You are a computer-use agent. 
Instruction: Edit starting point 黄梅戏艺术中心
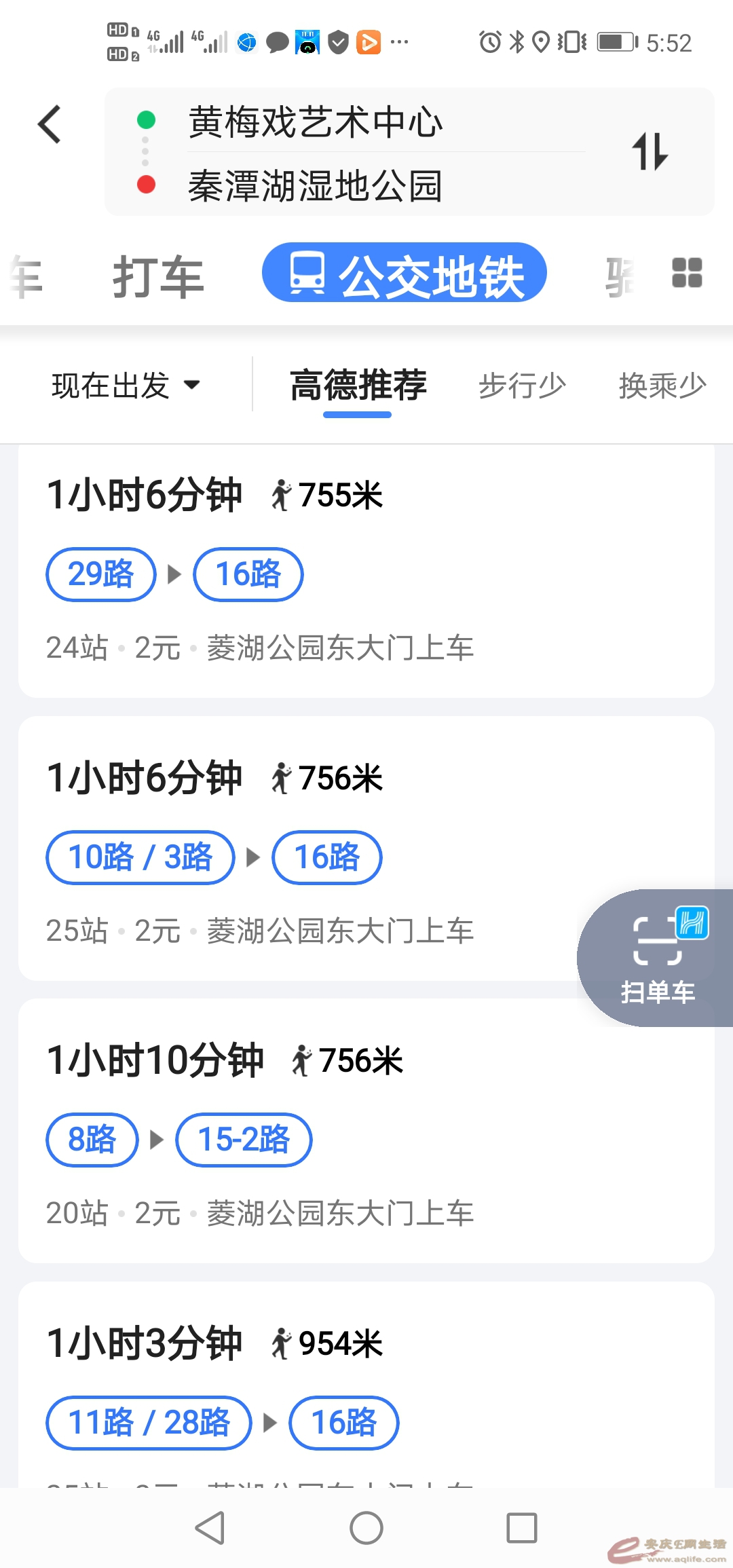pos(316,122)
